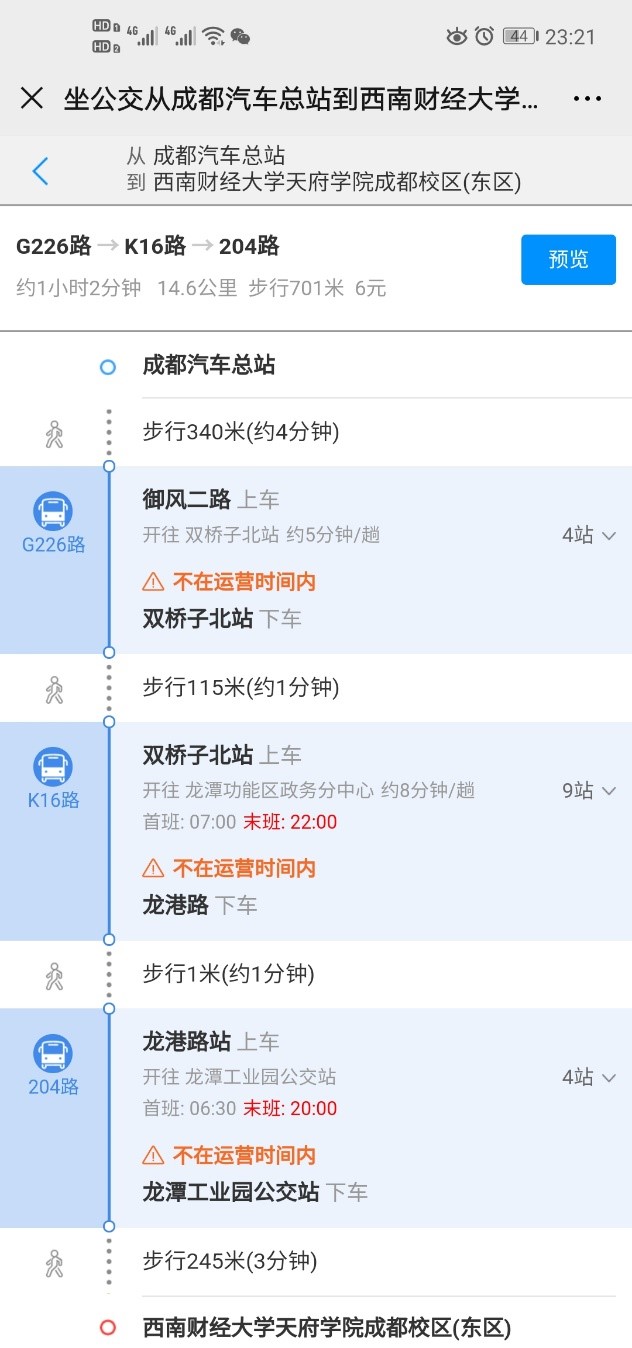
Task: Open the three-dot overflow menu
Action: pos(587,99)
